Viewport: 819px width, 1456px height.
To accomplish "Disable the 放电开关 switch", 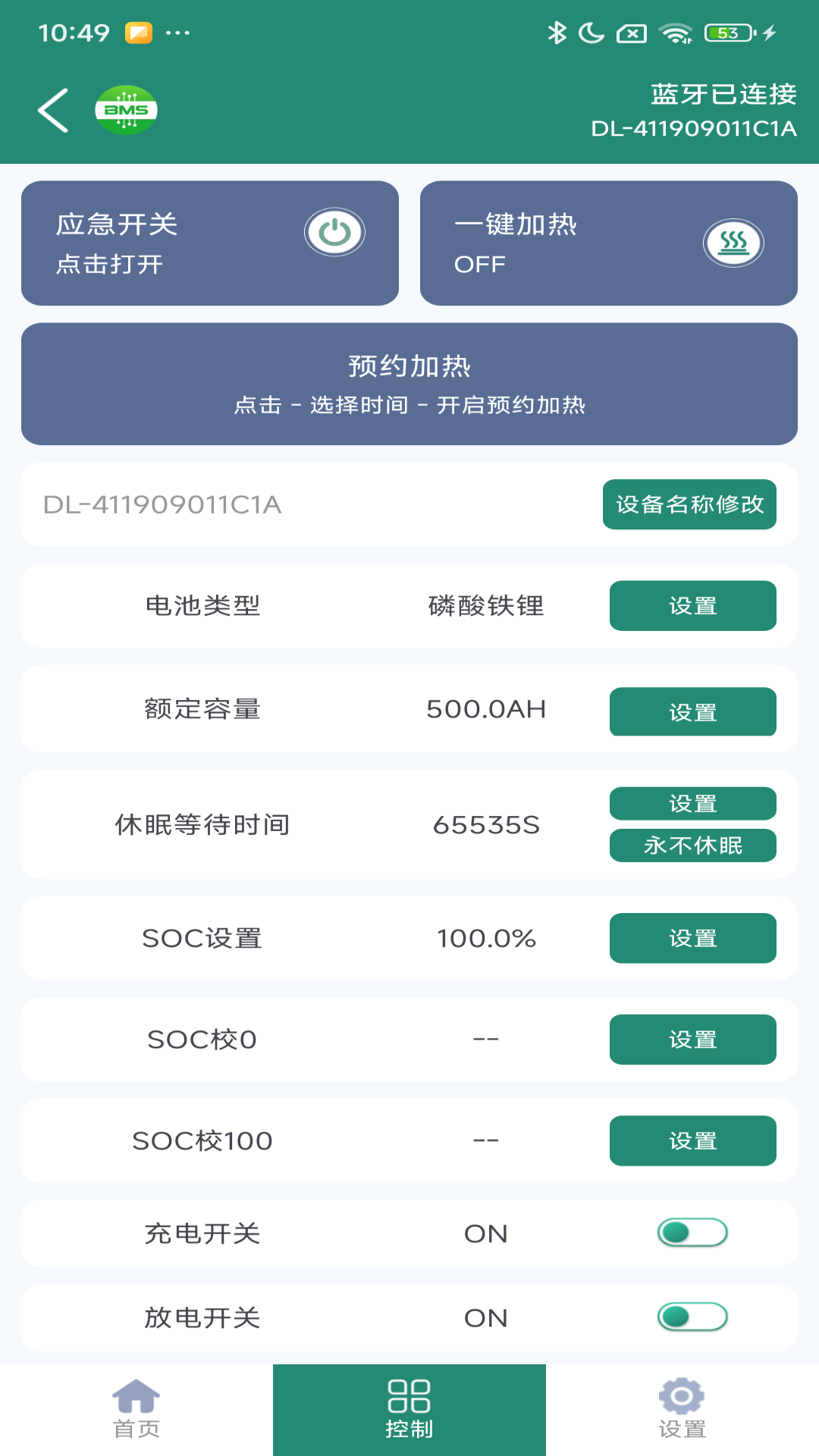I will [692, 1318].
